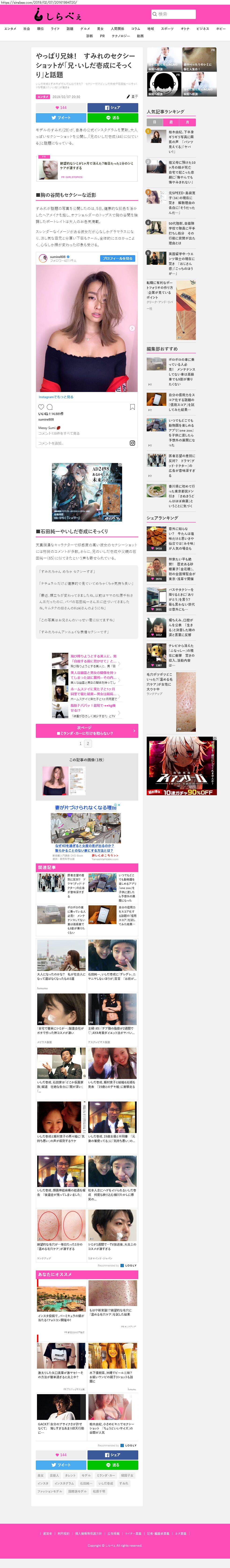Open the スポーツ category
230x1568 pixels.
(x=167, y=29)
